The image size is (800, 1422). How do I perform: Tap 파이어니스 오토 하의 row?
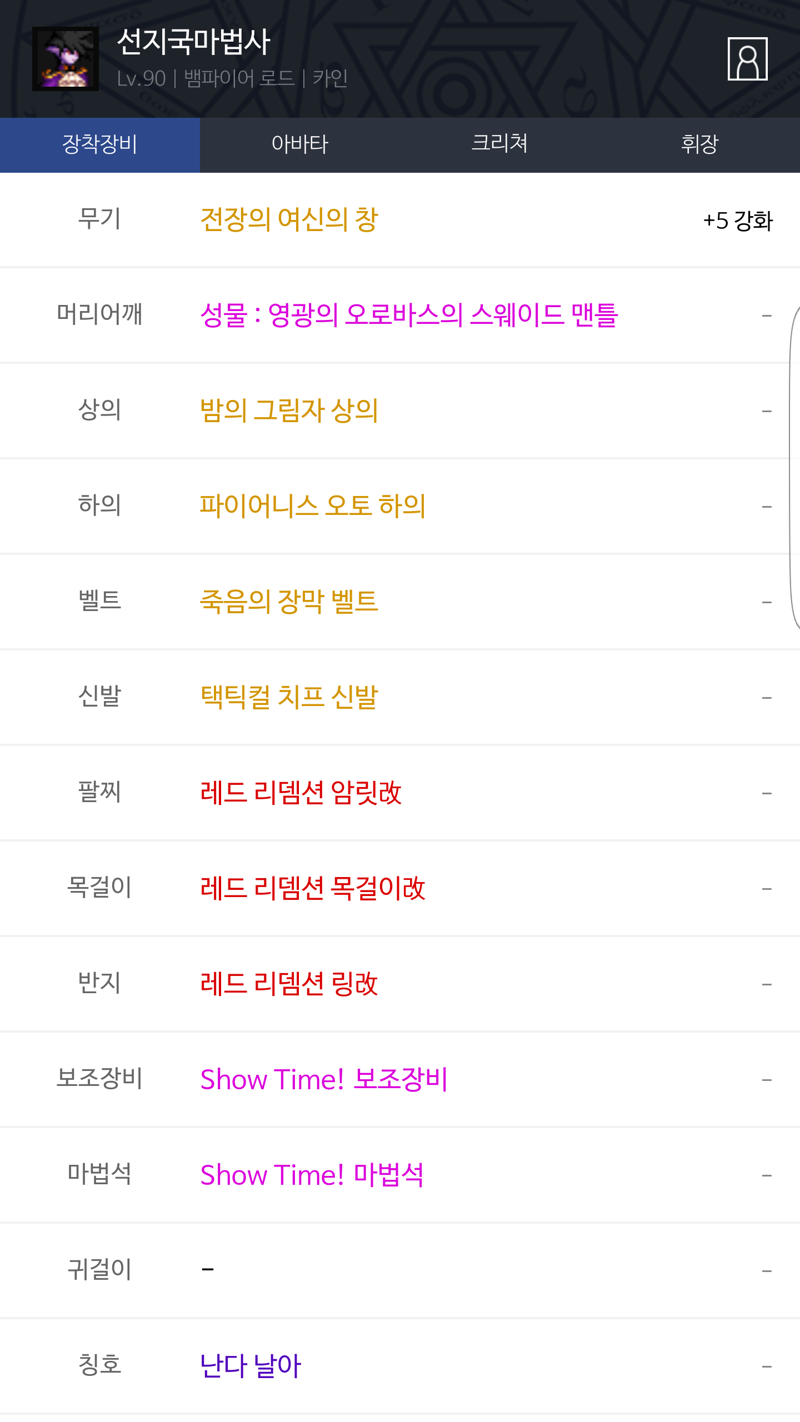(x=312, y=506)
